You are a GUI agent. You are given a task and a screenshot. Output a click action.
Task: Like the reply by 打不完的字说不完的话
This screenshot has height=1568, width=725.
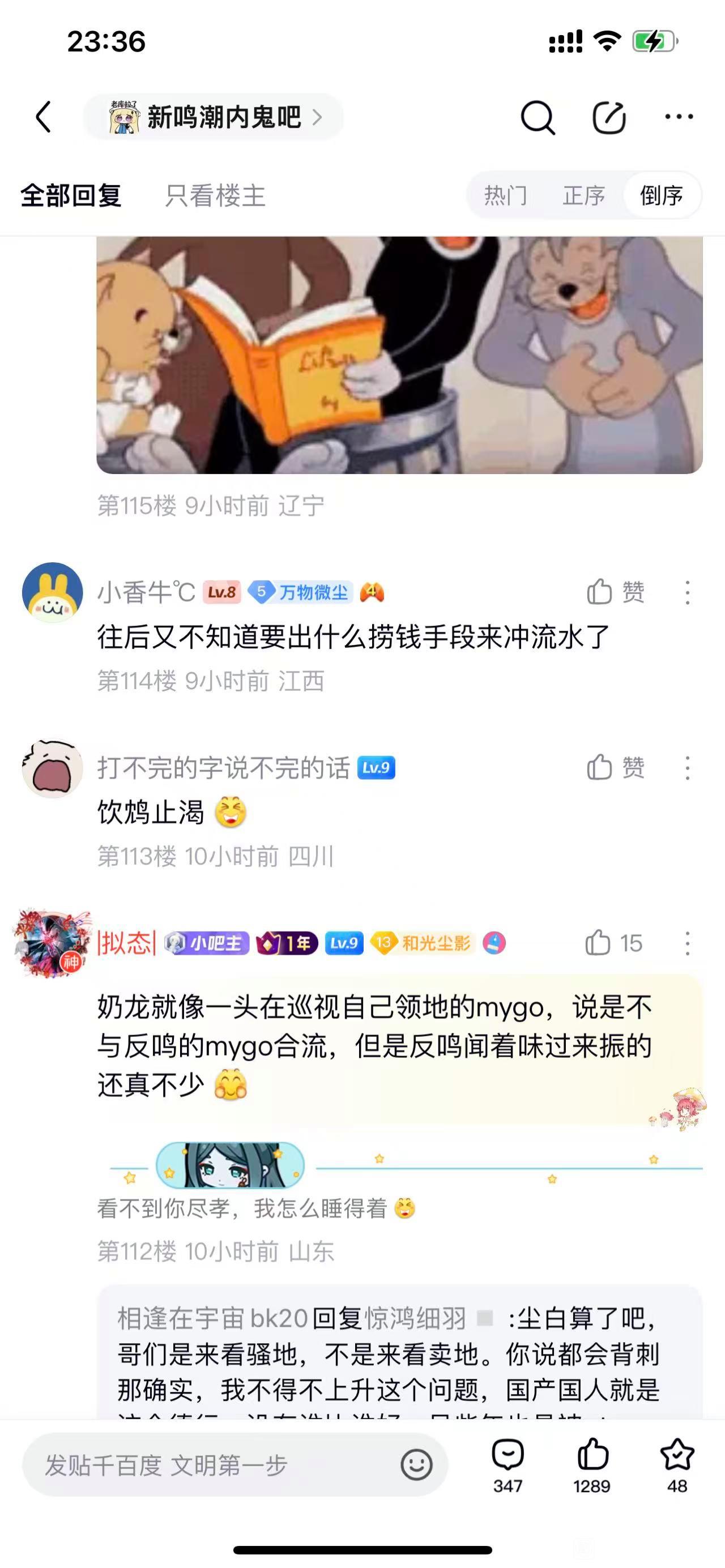[615, 767]
